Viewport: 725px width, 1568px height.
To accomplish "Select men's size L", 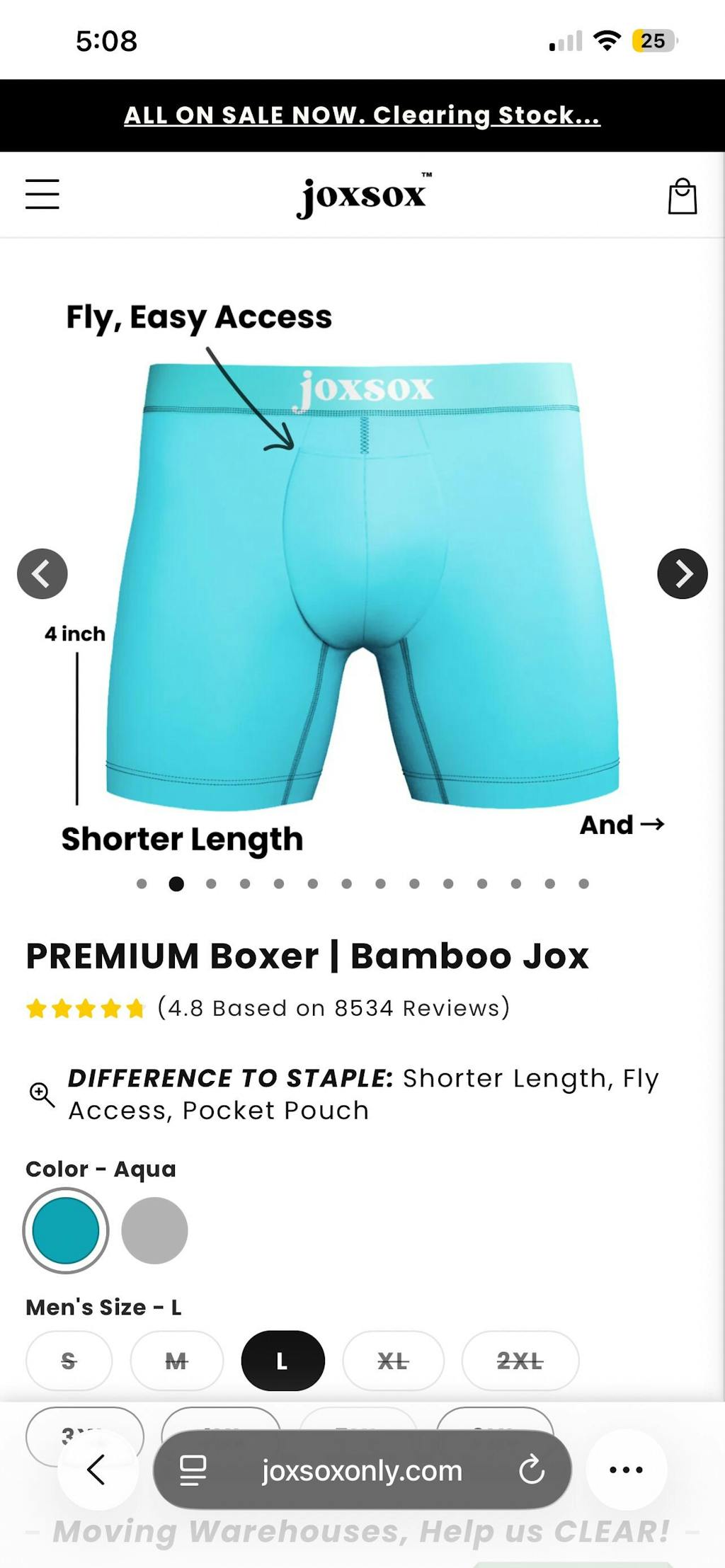I will (x=282, y=1361).
